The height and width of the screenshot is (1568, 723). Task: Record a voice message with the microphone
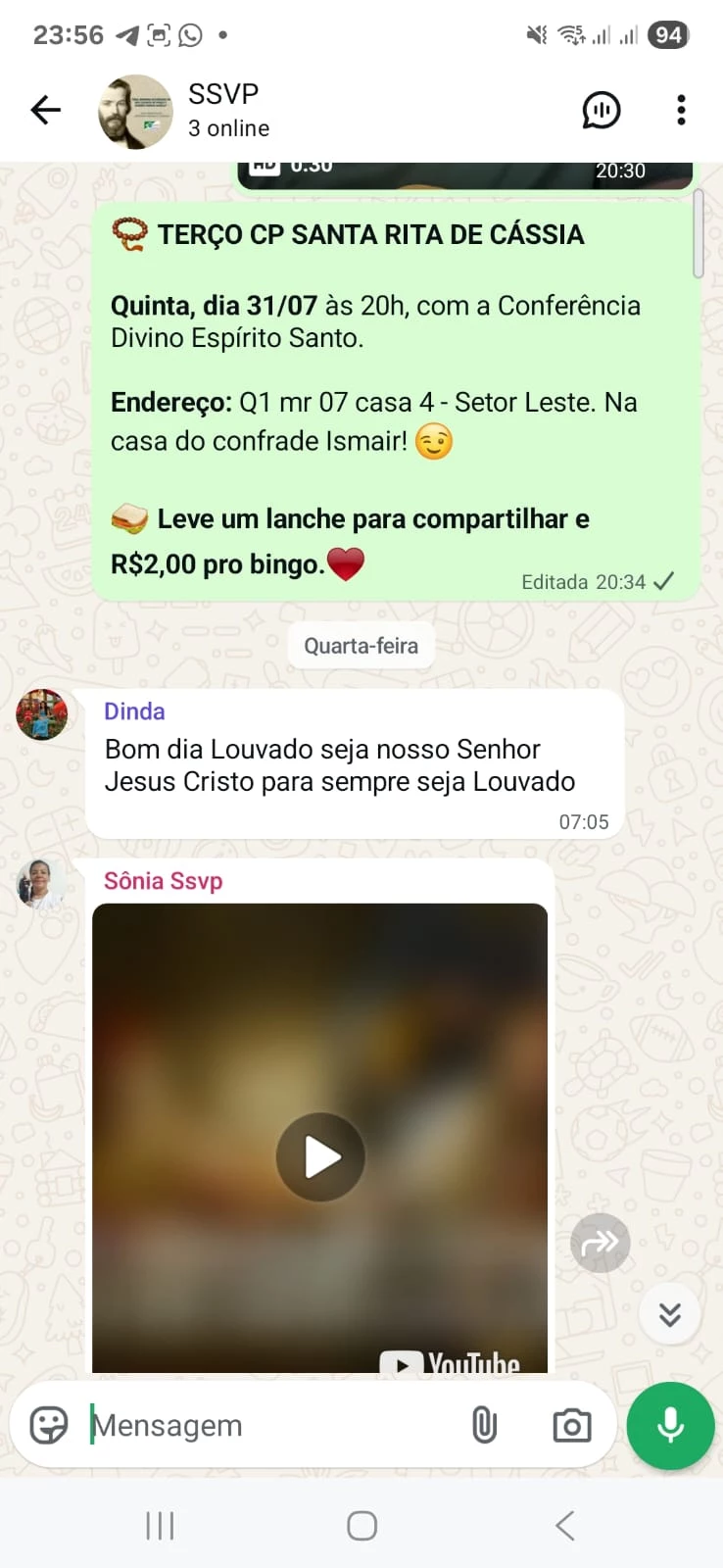tap(670, 1425)
